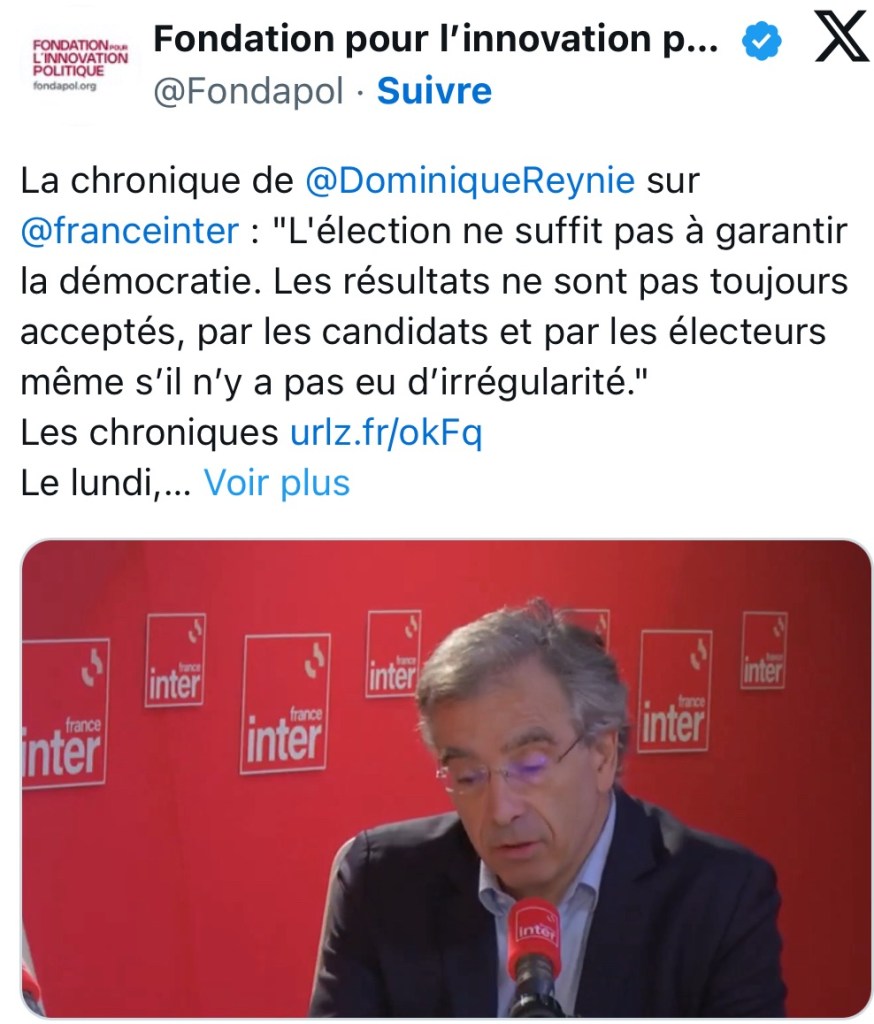The image size is (874, 1024).
Task: Open the France Inter video thumbnail
Action: [446, 778]
